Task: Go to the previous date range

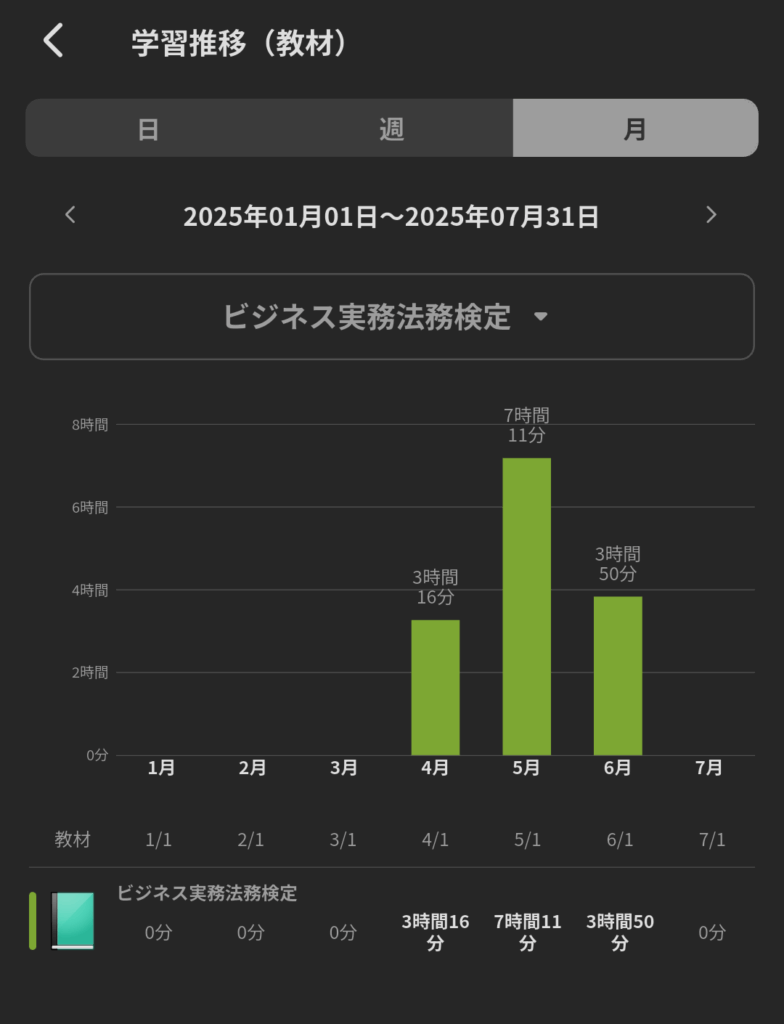Action: (x=70, y=215)
